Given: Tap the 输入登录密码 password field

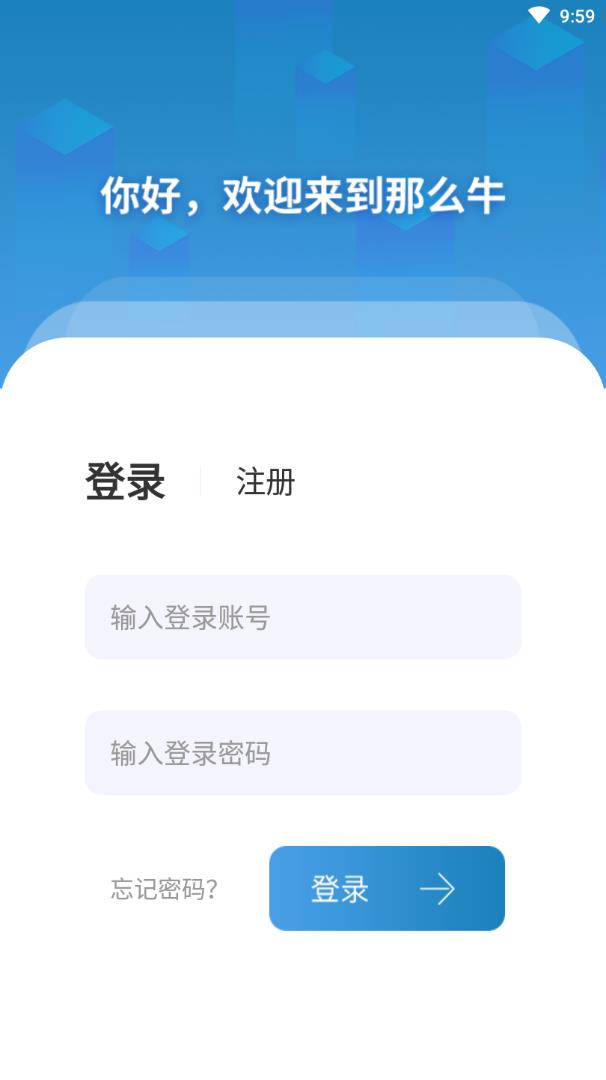Looking at the screenshot, I should pos(303,753).
